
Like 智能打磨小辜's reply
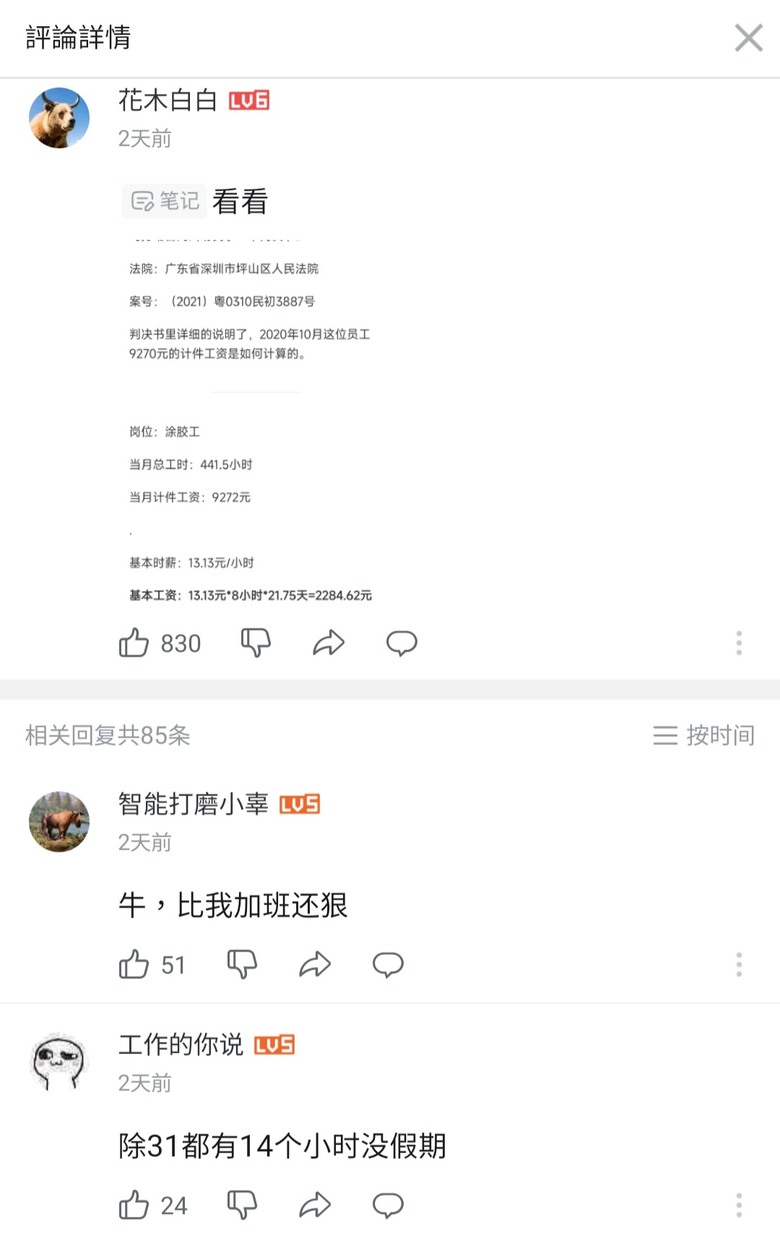pyautogui.click(x=134, y=965)
